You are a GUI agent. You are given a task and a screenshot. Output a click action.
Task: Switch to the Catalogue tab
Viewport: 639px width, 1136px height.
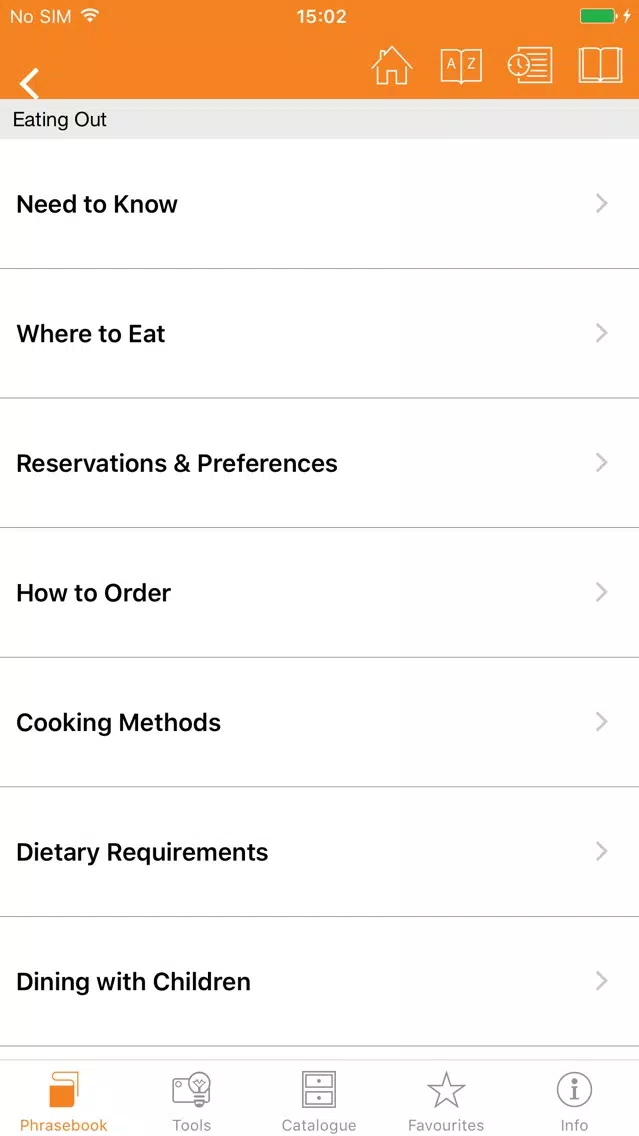tap(319, 1100)
